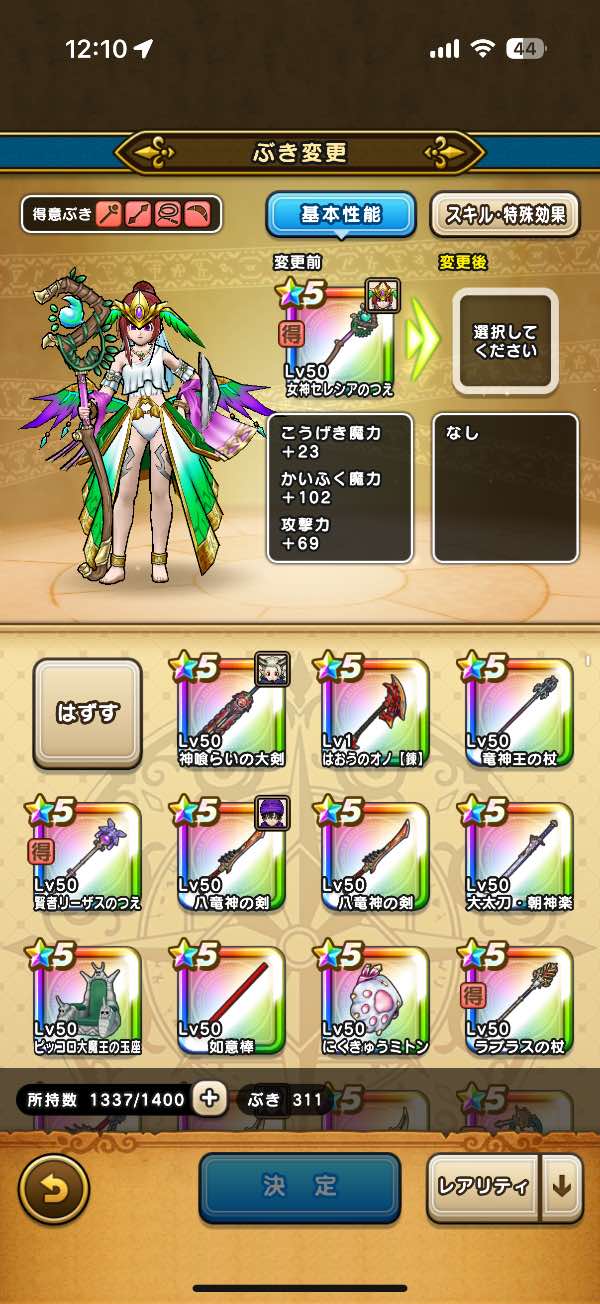Select 八竜神の剣 with character portrait
The height and width of the screenshot is (1304, 600).
coord(231,856)
